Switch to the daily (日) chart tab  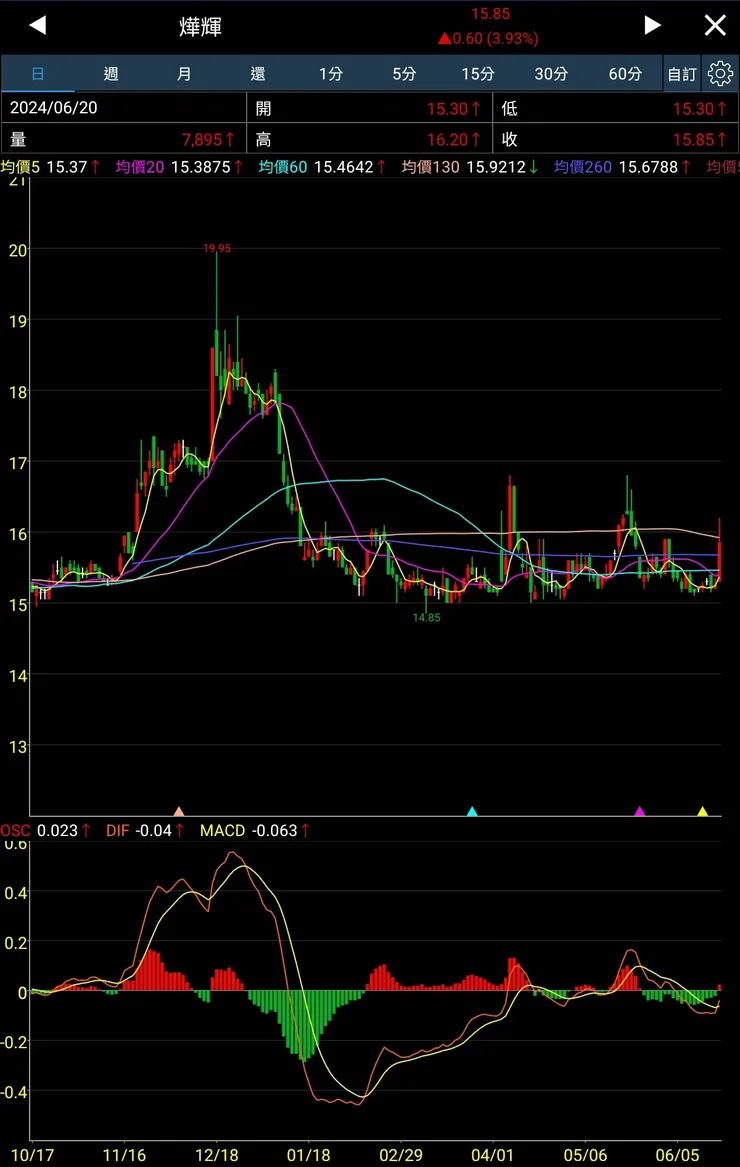[x=38, y=74]
